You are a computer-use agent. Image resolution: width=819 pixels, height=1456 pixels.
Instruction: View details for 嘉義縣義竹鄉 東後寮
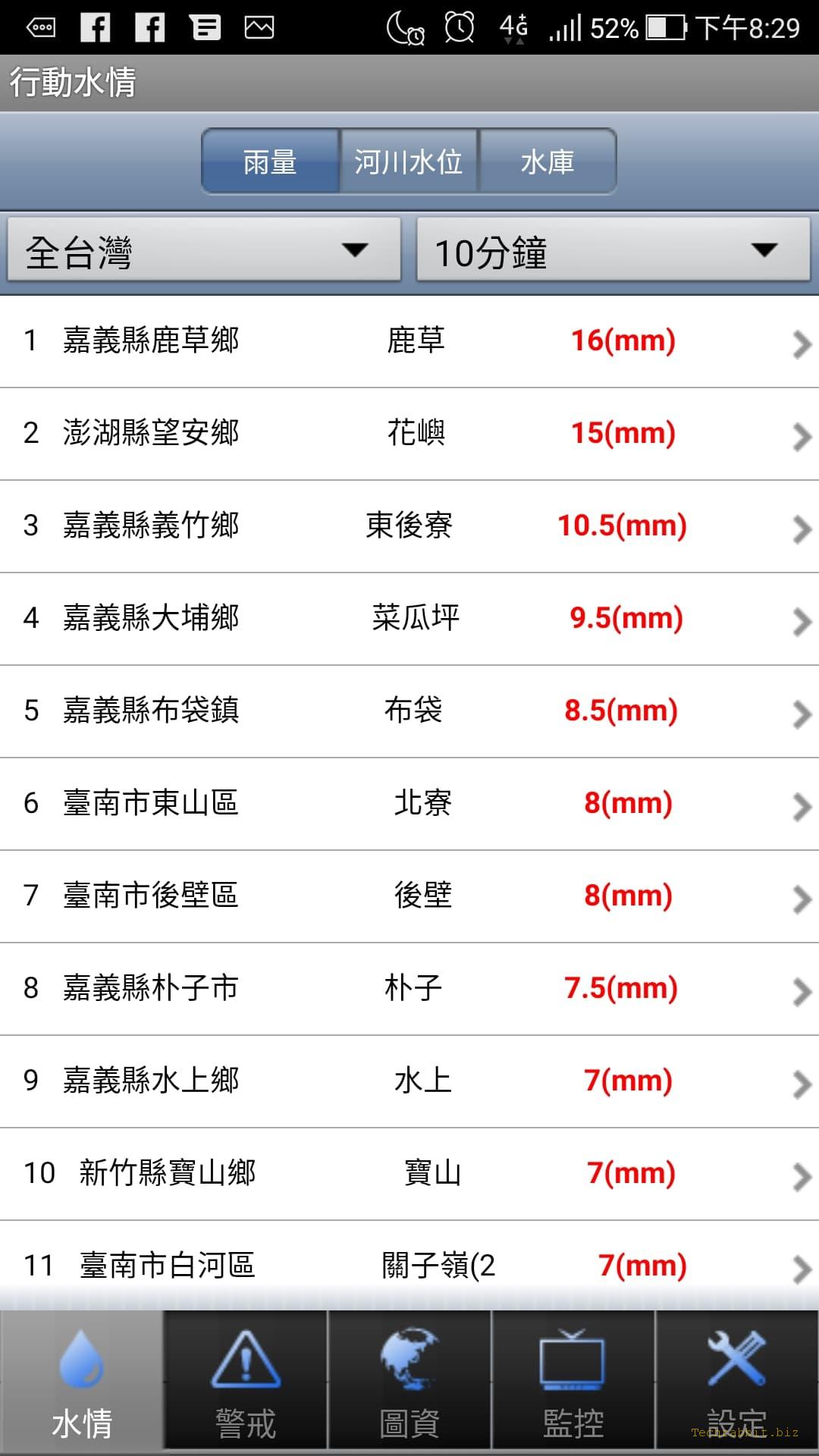(x=409, y=526)
